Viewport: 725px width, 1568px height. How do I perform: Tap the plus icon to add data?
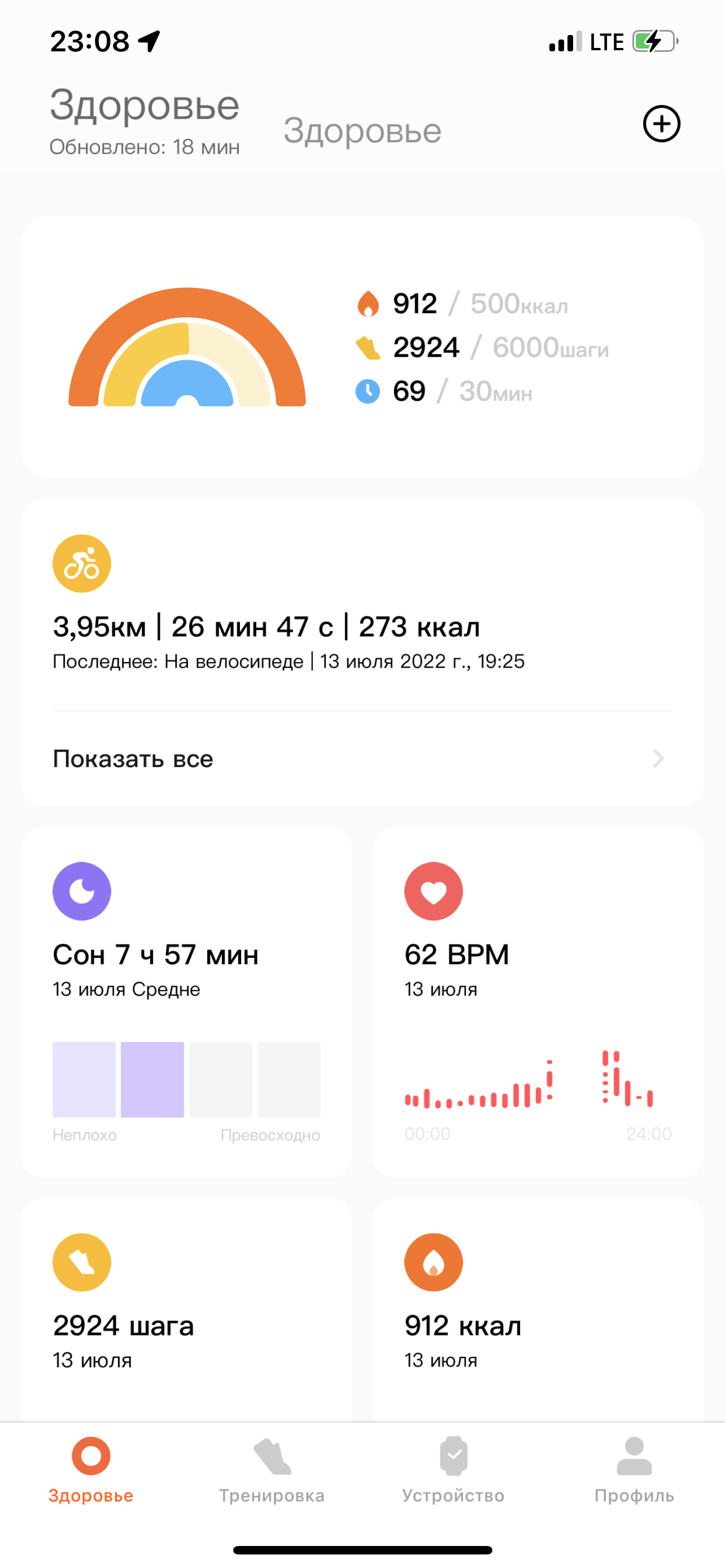point(661,124)
